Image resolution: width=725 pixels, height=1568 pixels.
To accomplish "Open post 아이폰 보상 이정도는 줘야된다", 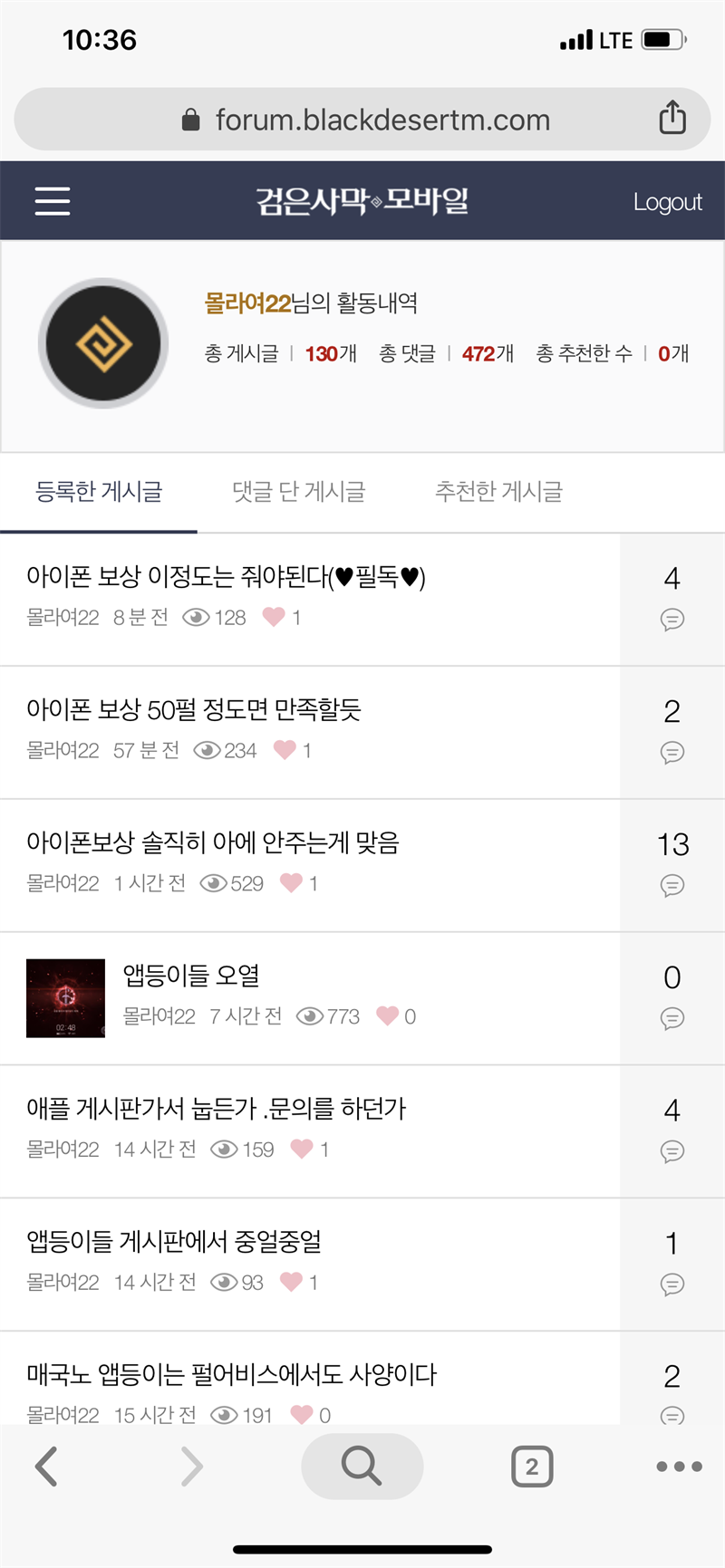I will [x=226, y=577].
